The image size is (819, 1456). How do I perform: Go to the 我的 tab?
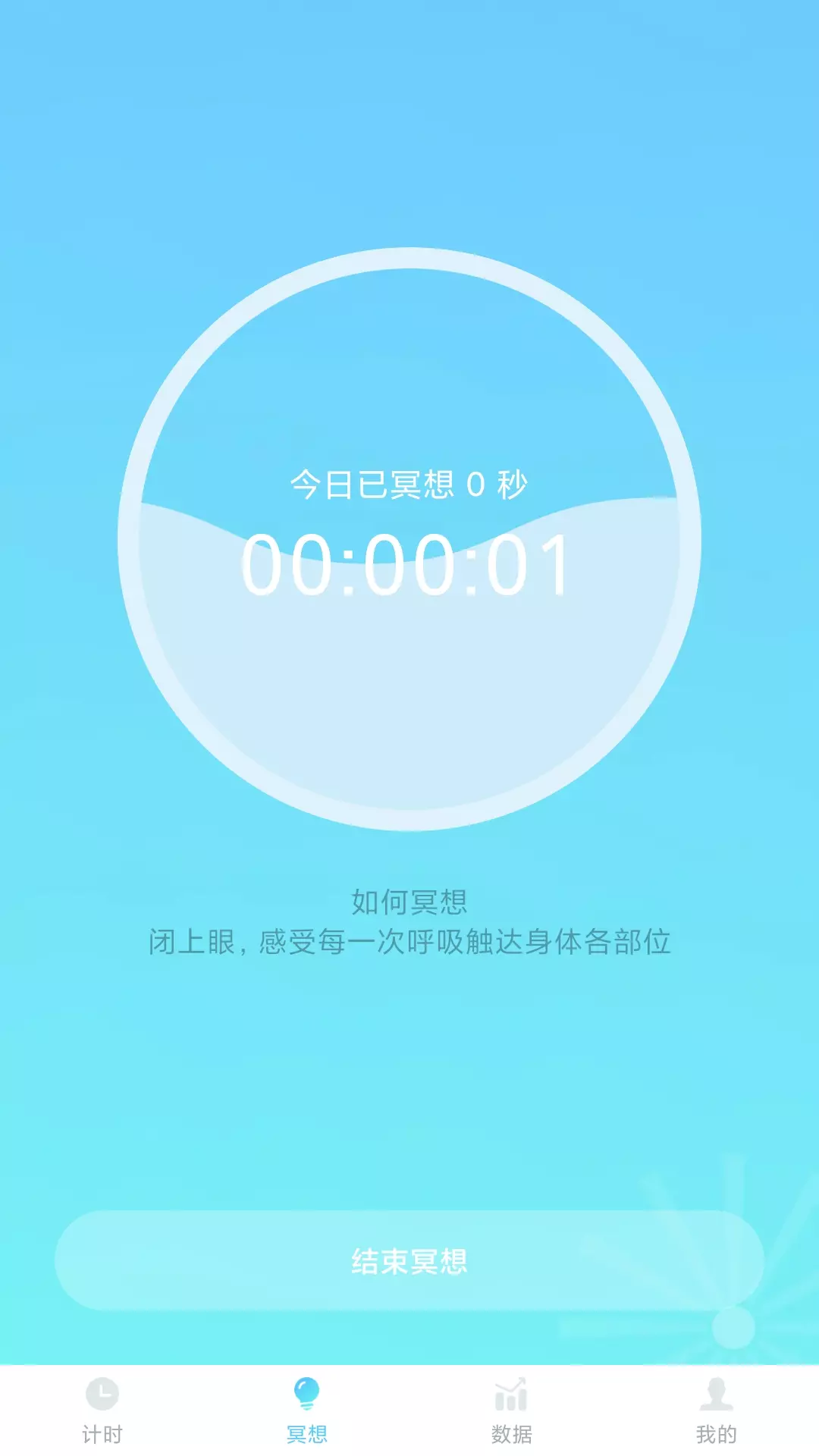[x=717, y=1410]
